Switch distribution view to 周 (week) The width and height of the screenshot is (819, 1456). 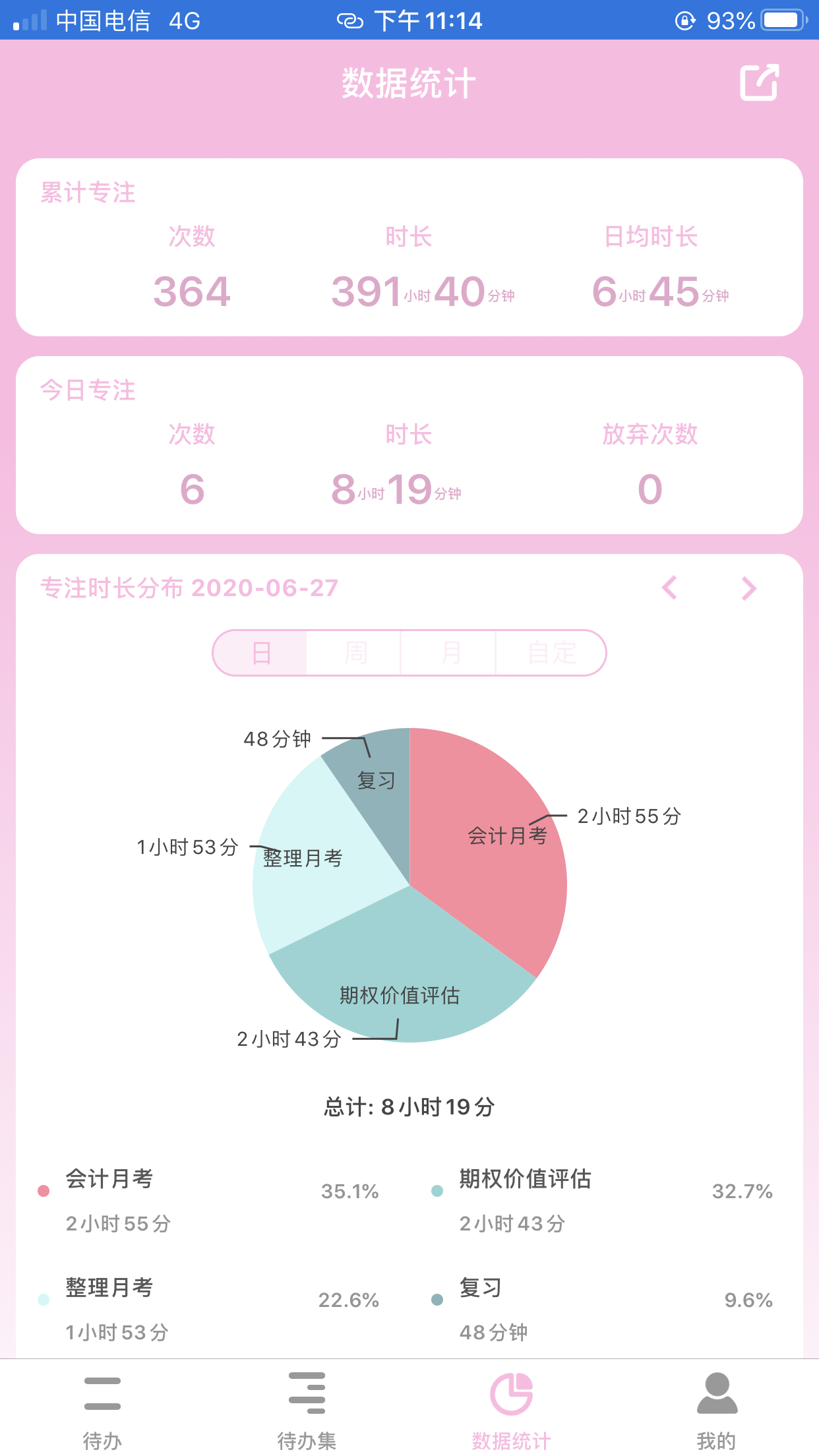tap(355, 653)
